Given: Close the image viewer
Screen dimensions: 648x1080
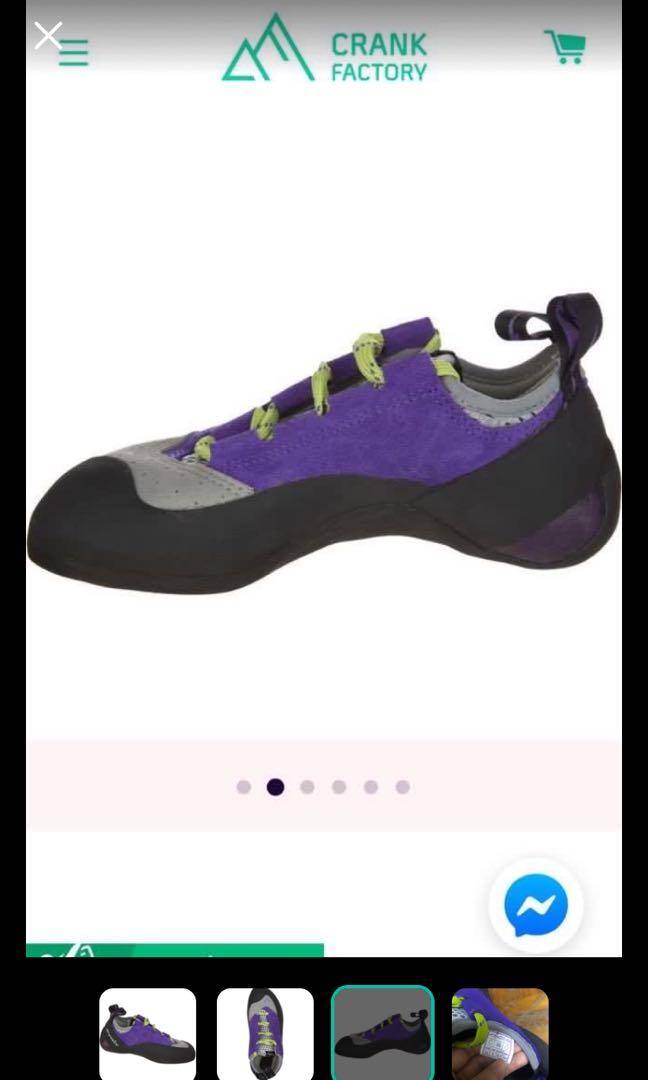Looking at the screenshot, I should (48, 36).
